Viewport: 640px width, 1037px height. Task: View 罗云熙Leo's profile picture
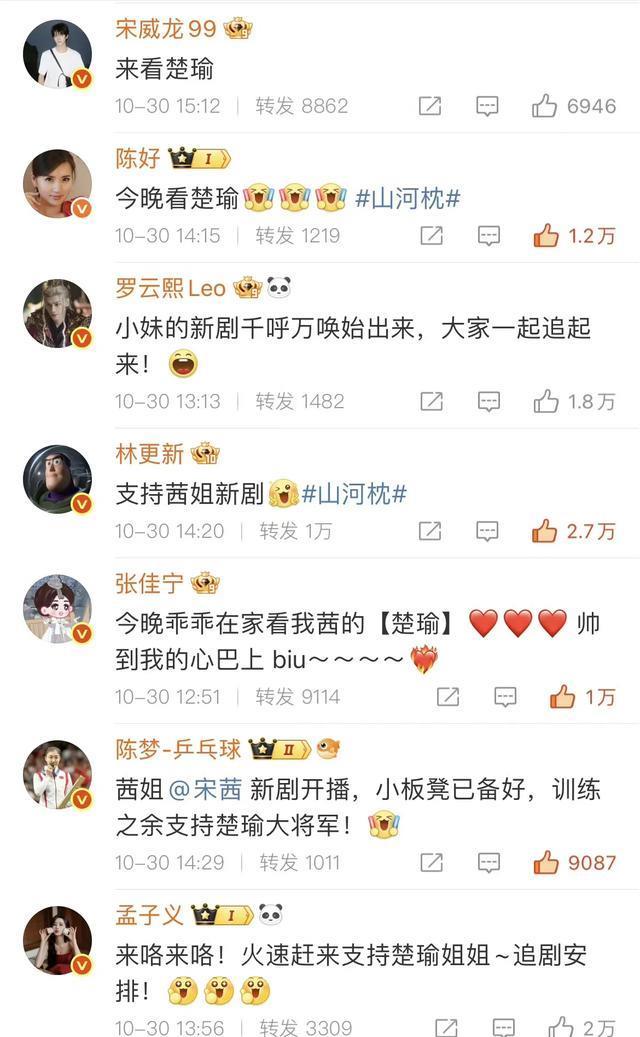click(57, 313)
